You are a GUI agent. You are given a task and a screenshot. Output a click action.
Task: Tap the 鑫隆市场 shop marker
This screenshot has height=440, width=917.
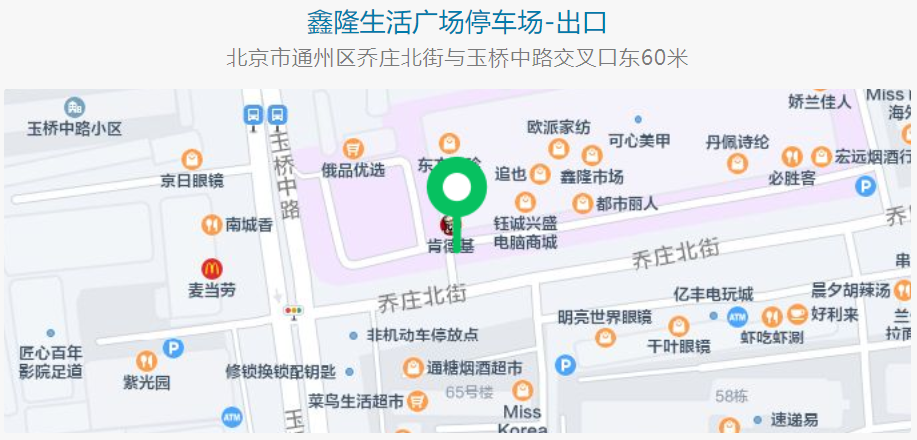[x=592, y=156]
